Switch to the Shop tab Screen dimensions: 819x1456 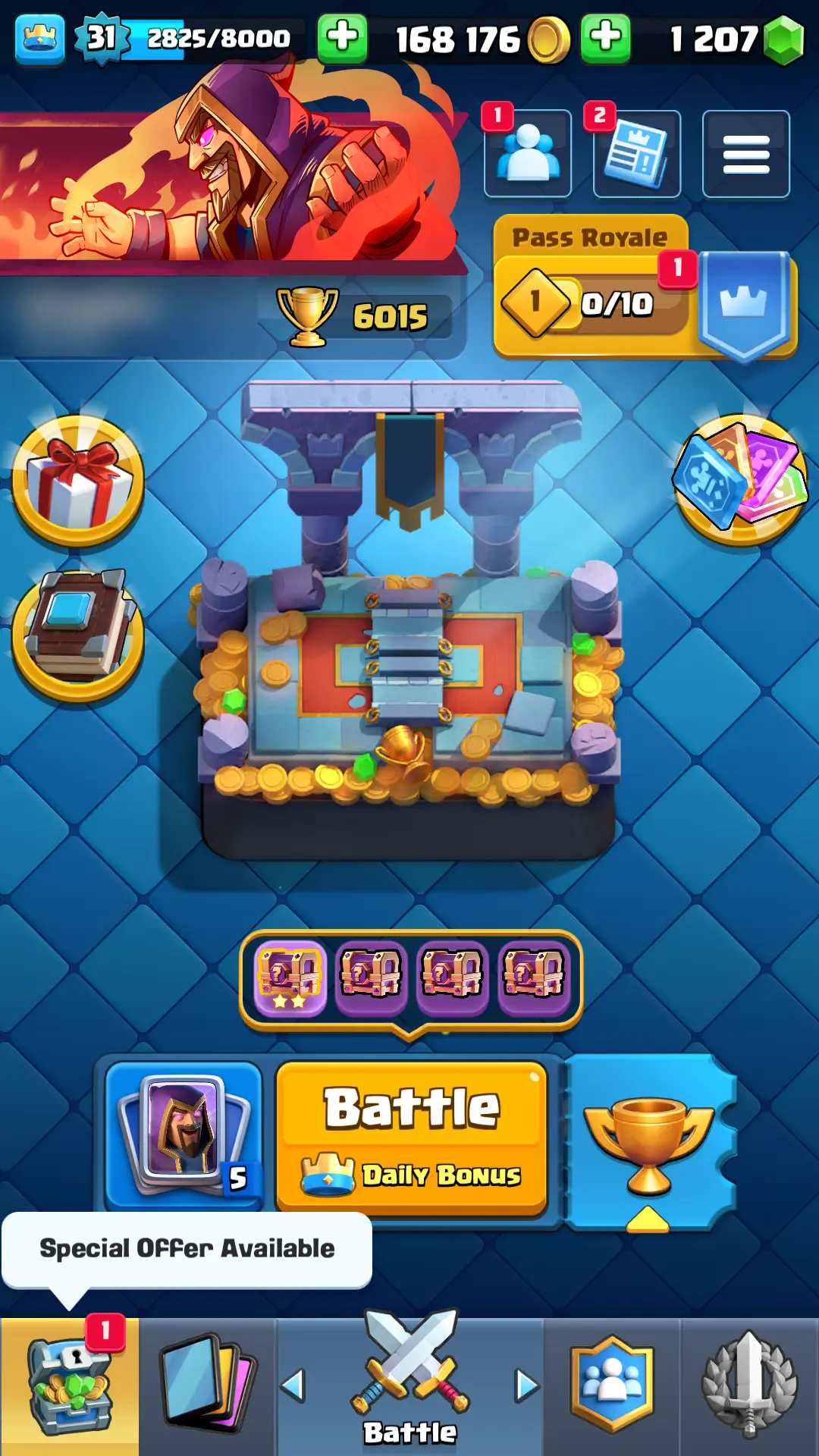[x=70, y=1386]
